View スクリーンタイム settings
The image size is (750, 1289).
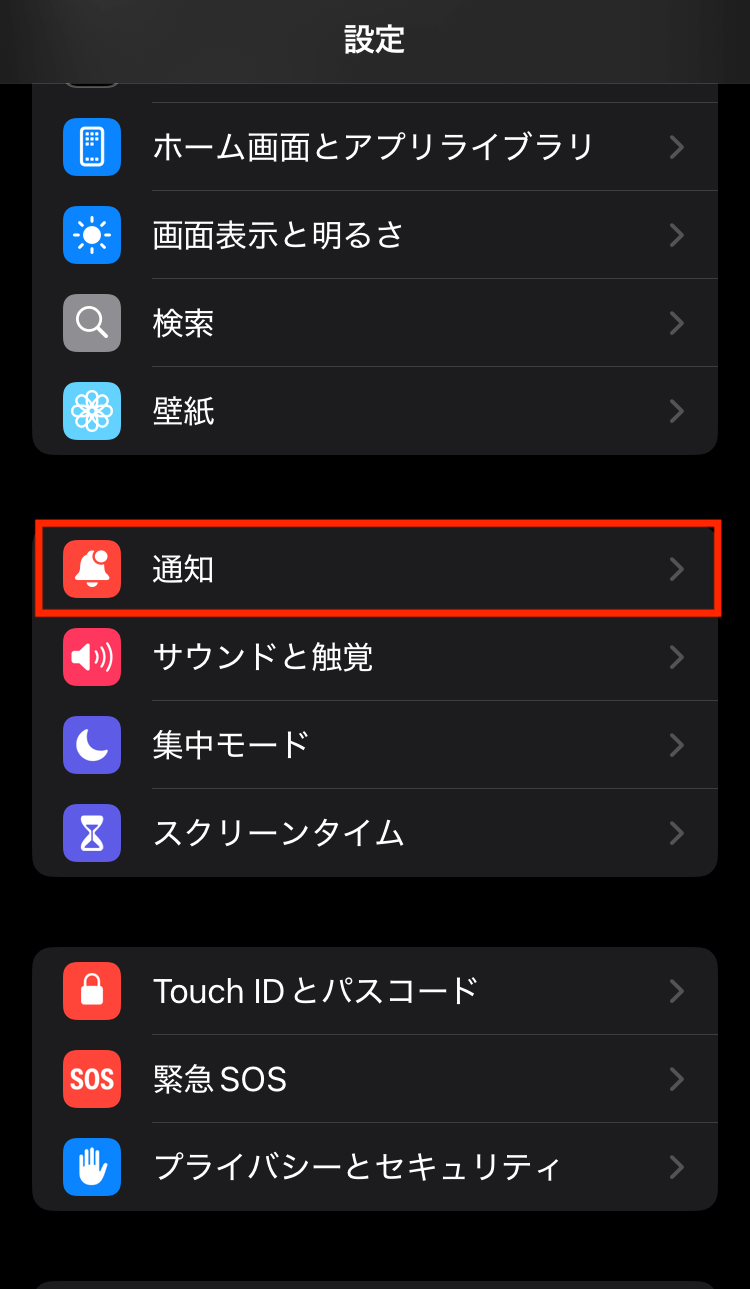[374, 833]
